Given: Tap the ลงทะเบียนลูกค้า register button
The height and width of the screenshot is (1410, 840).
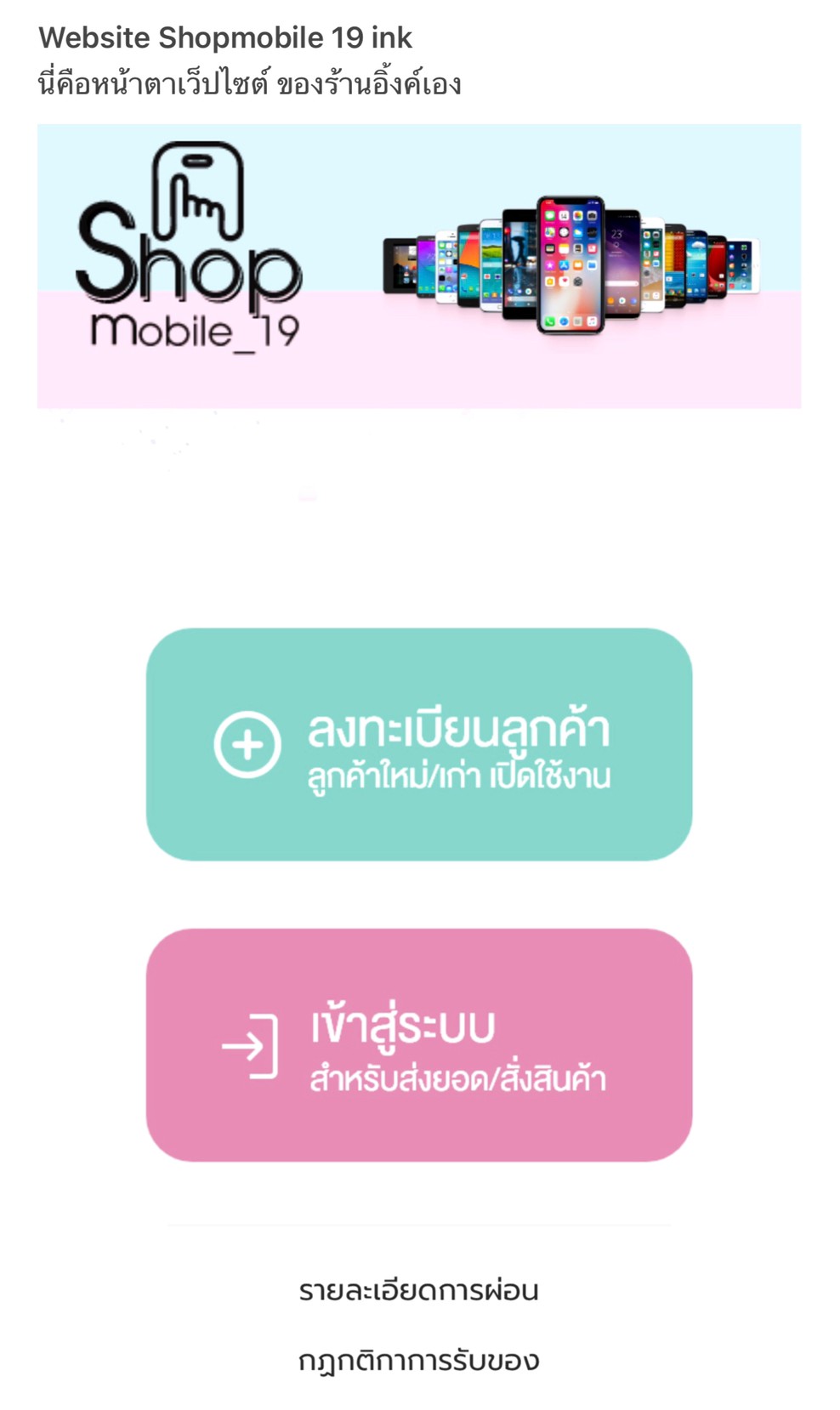Looking at the screenshot, I should tap(418, 744).
